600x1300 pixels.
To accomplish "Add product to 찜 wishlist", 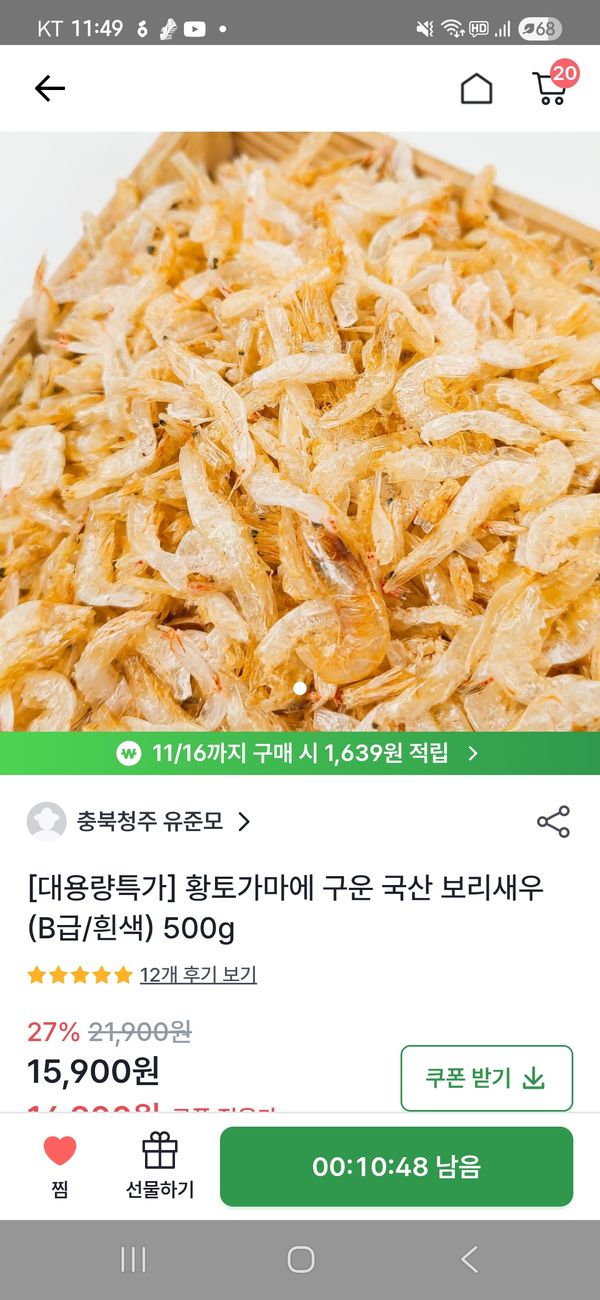I will 60,1165.
